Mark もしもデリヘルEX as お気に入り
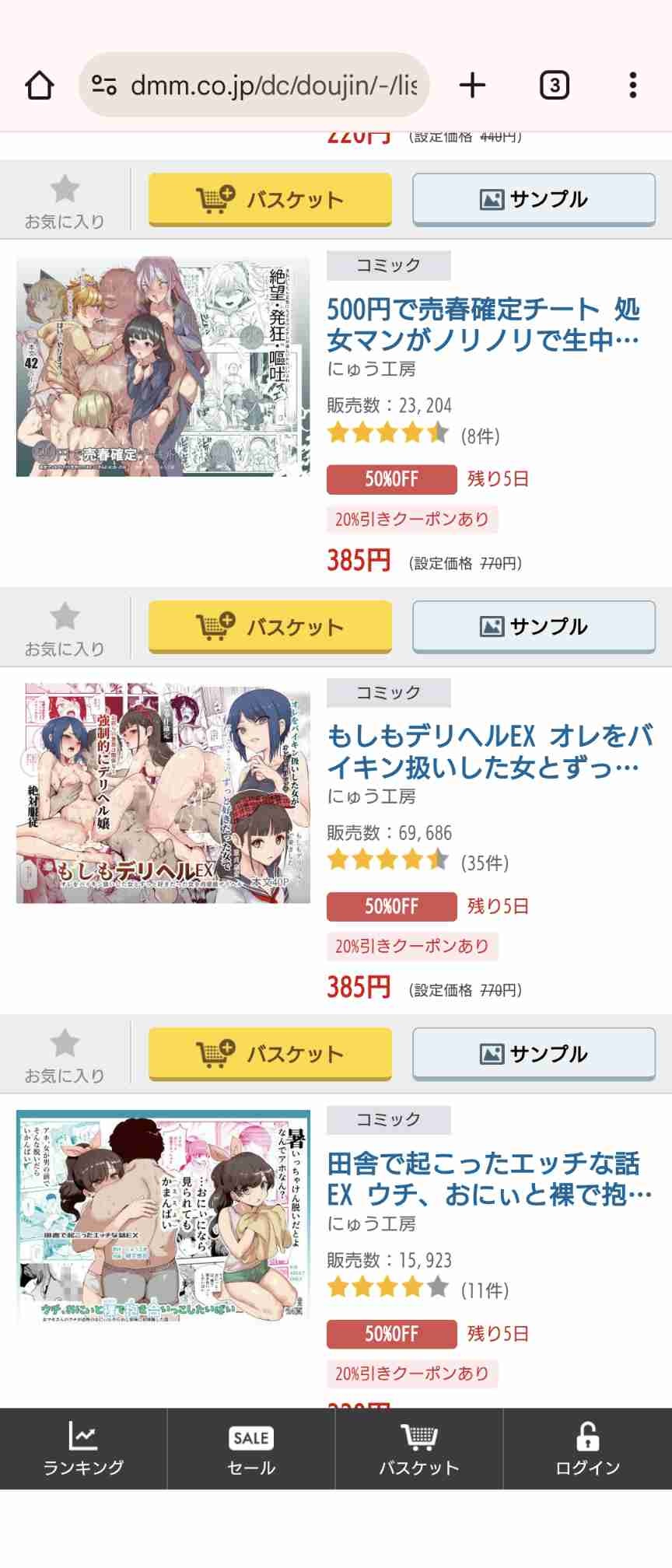Screen dimensions: 672x1568 point(65,1055)
